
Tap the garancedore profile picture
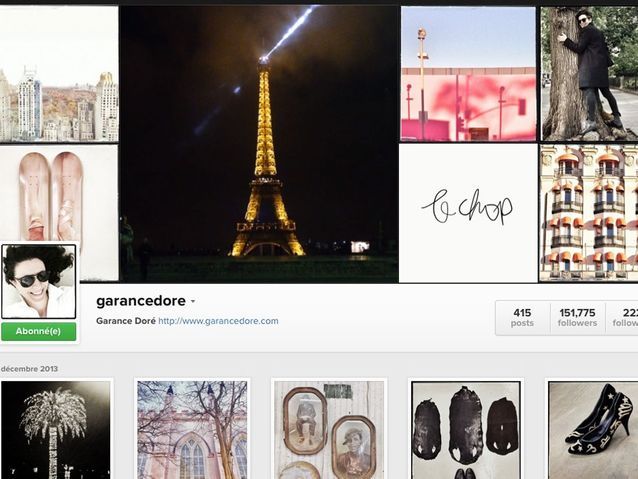[38, 281]
